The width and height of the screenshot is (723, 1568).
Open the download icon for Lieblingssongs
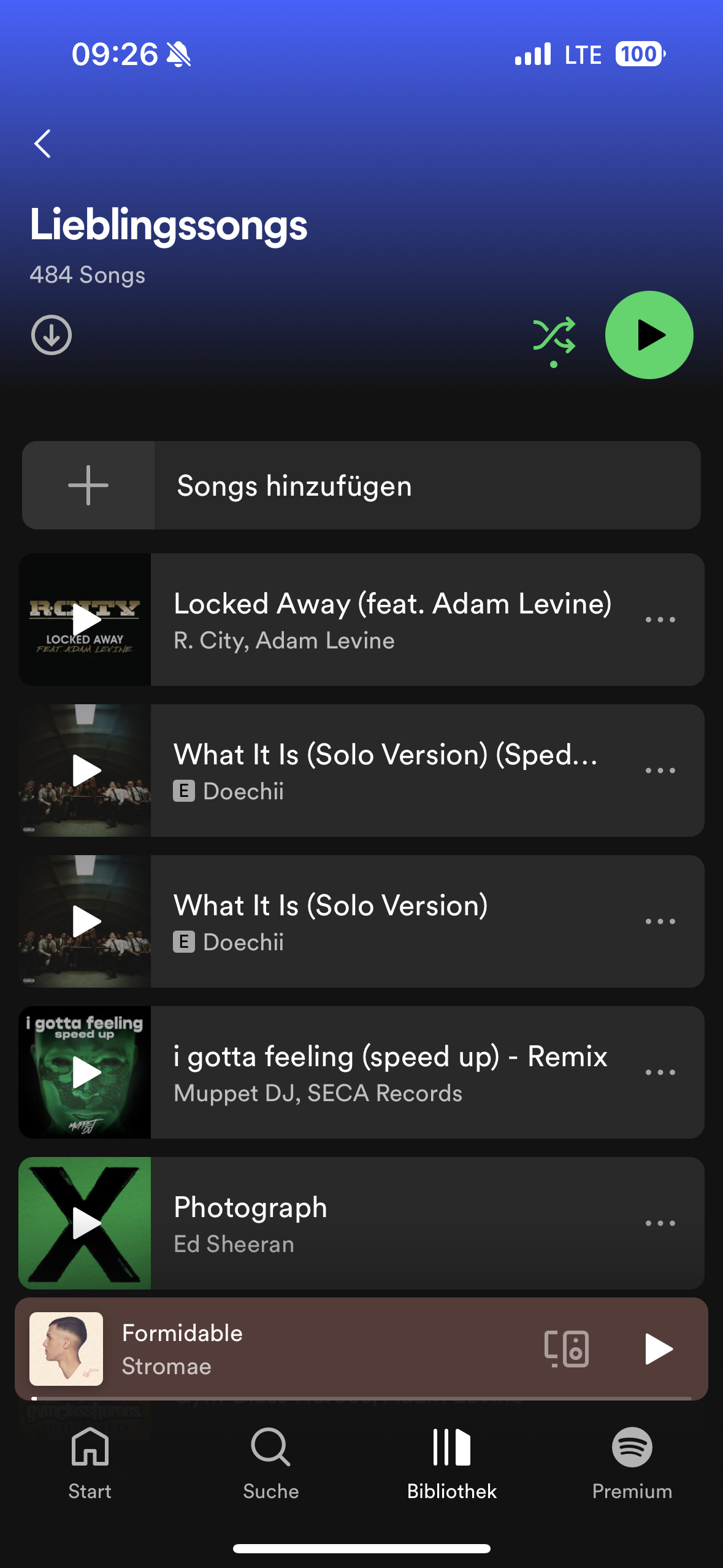[x=52, y=334]
